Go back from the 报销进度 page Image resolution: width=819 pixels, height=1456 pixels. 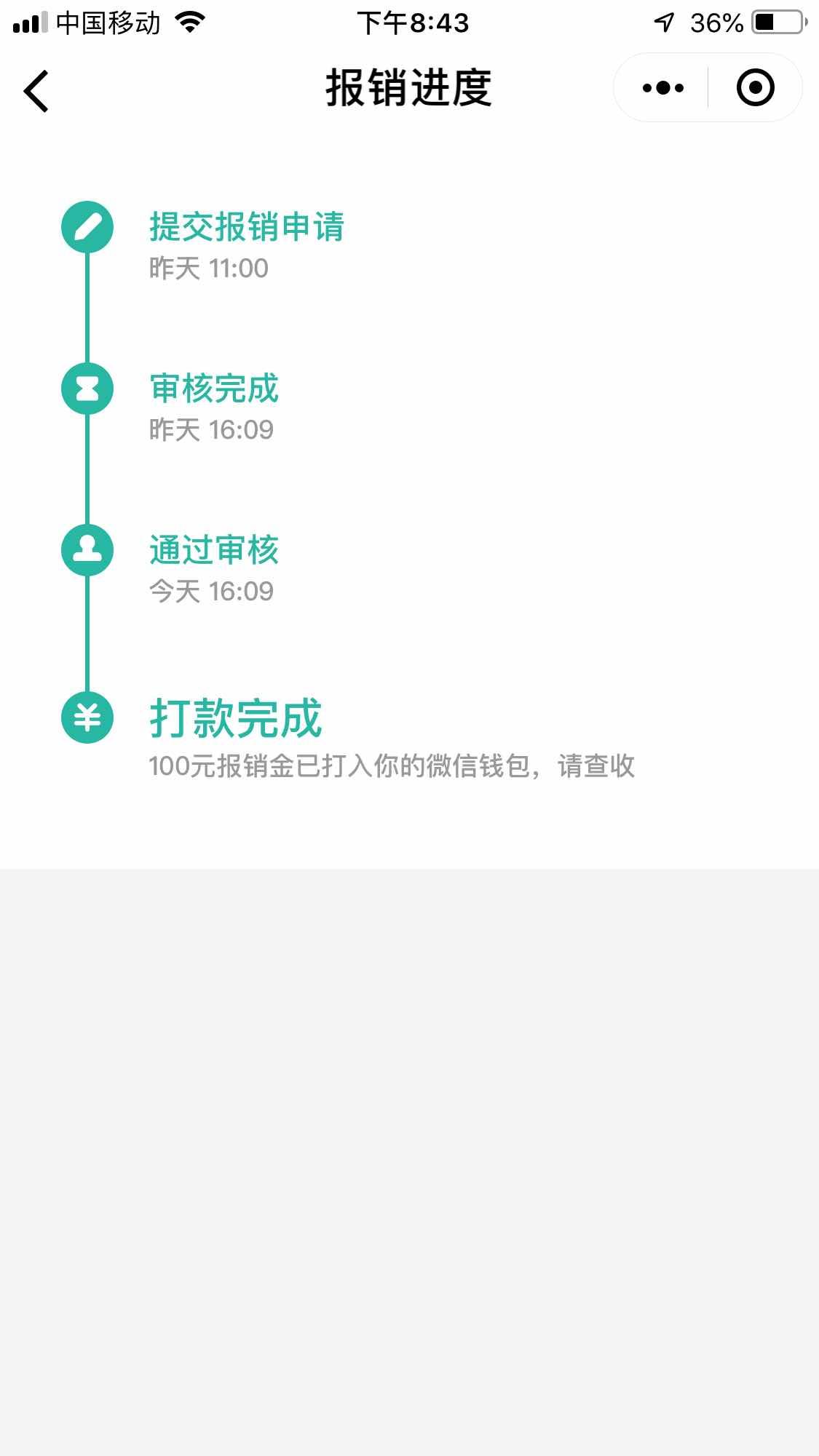point(36,91)
